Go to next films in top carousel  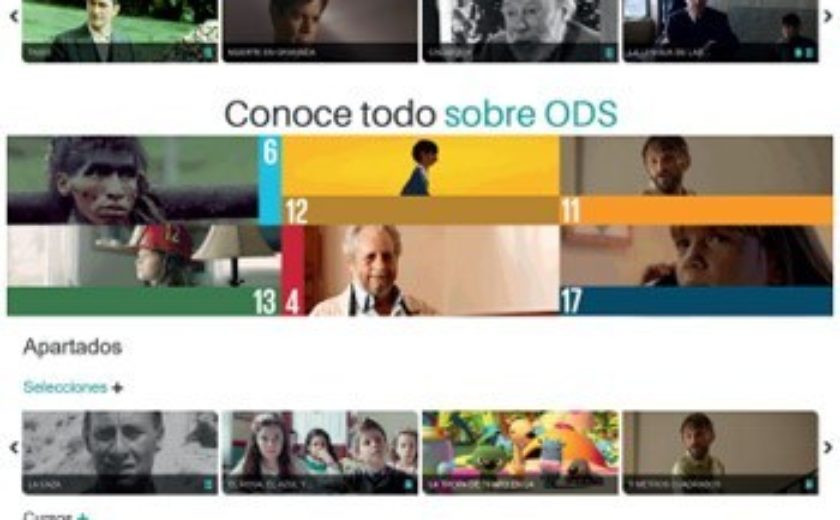click(827, 17)
